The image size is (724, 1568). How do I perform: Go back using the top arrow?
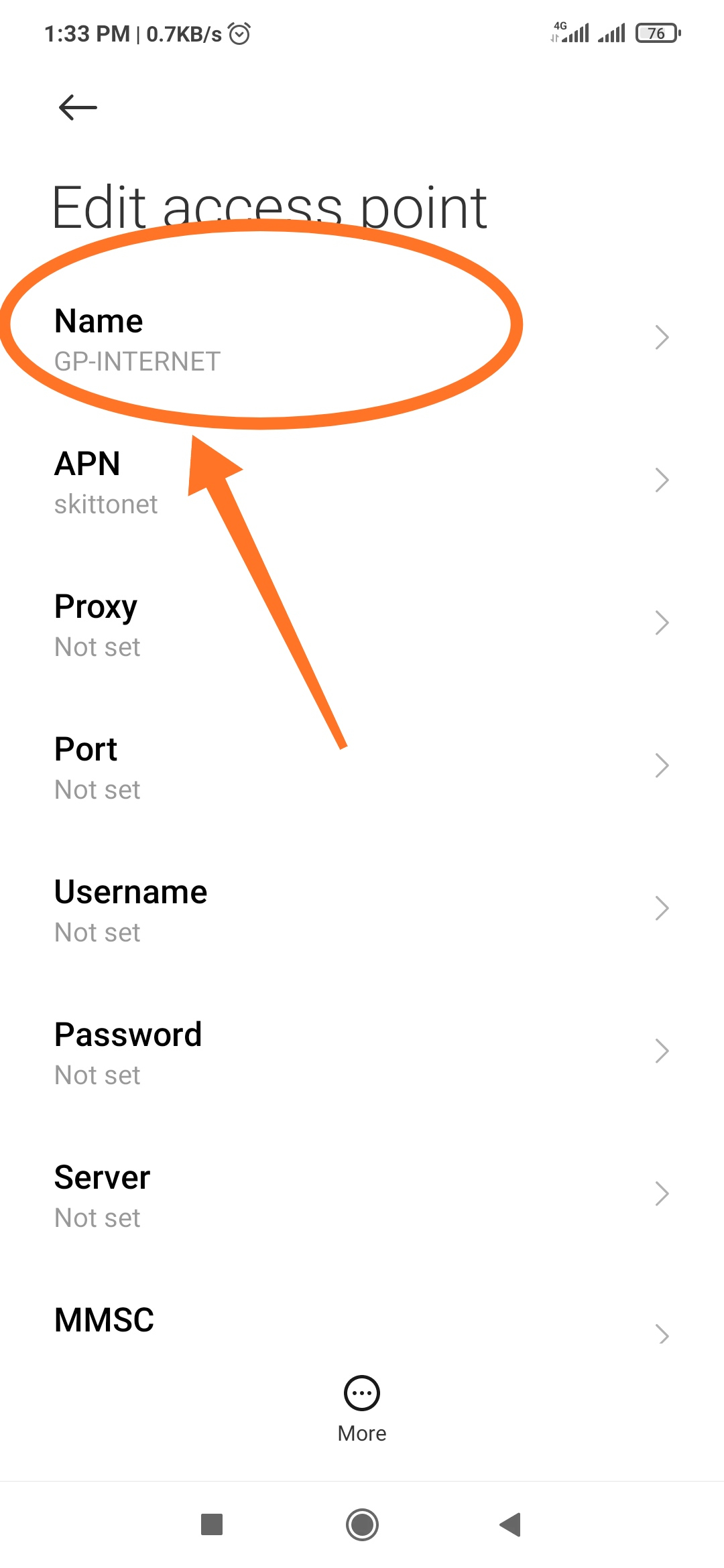78,107
